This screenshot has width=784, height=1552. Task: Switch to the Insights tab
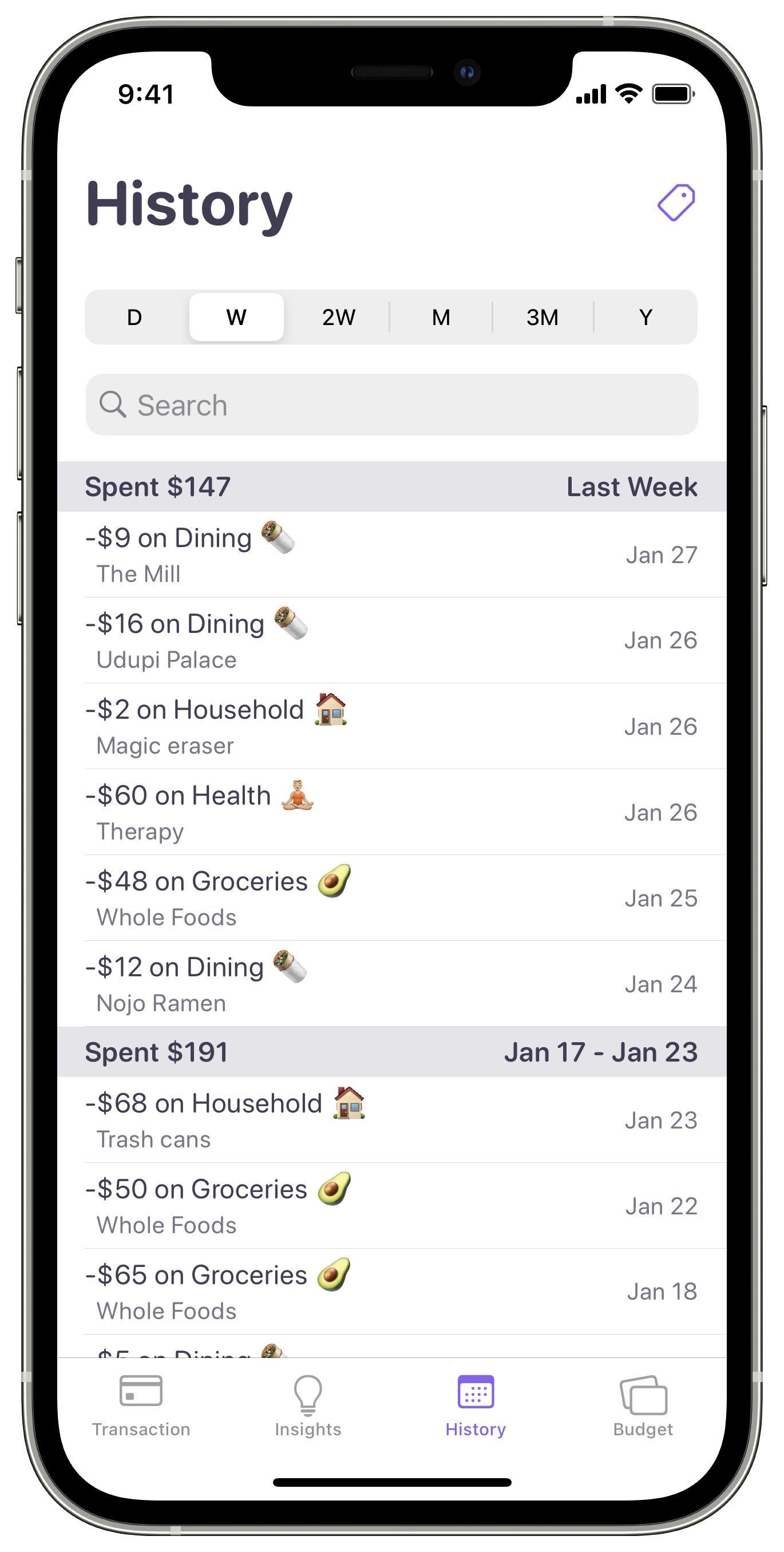308,1406
